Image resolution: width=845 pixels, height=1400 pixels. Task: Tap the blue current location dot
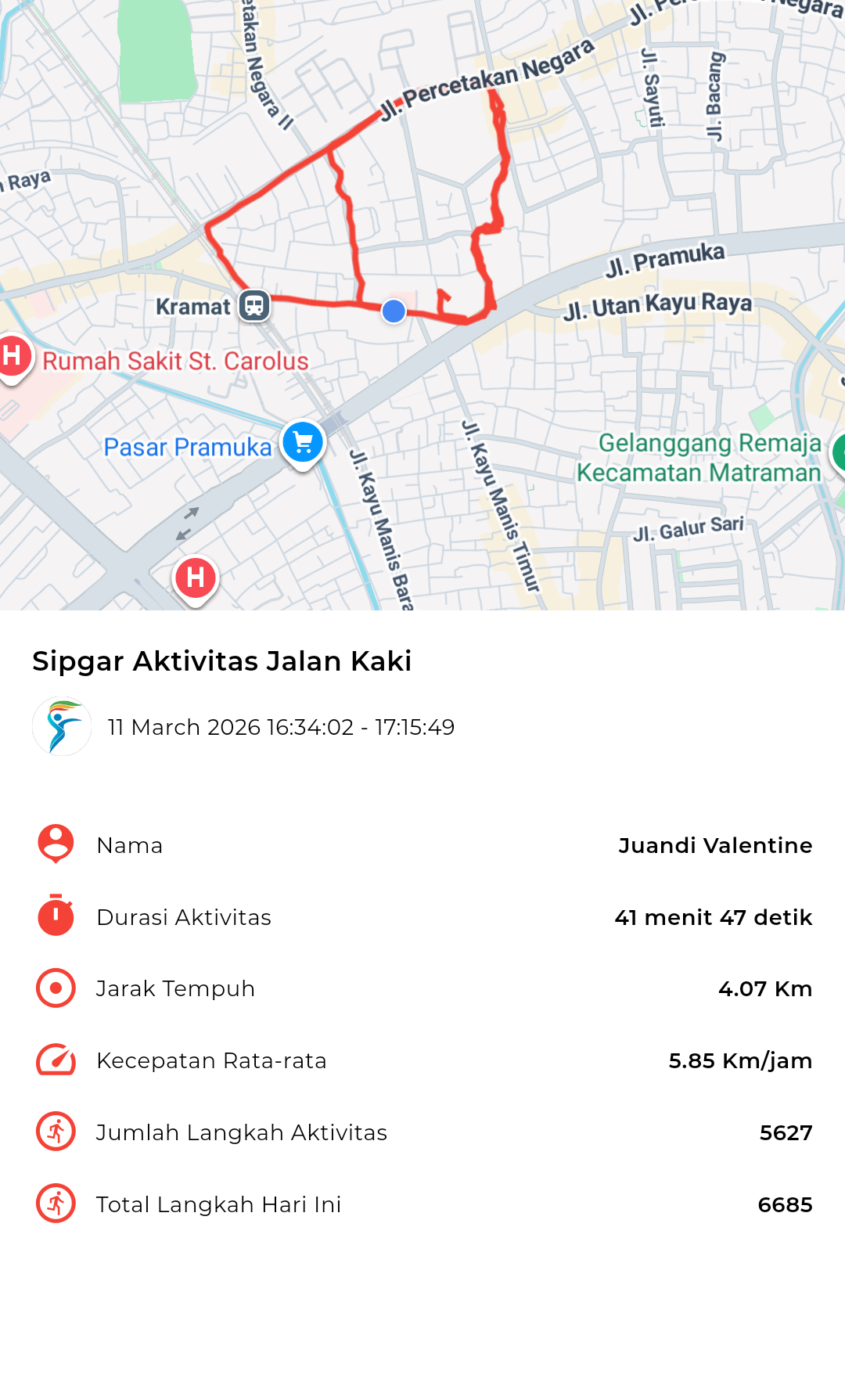[x=394, y=311]
